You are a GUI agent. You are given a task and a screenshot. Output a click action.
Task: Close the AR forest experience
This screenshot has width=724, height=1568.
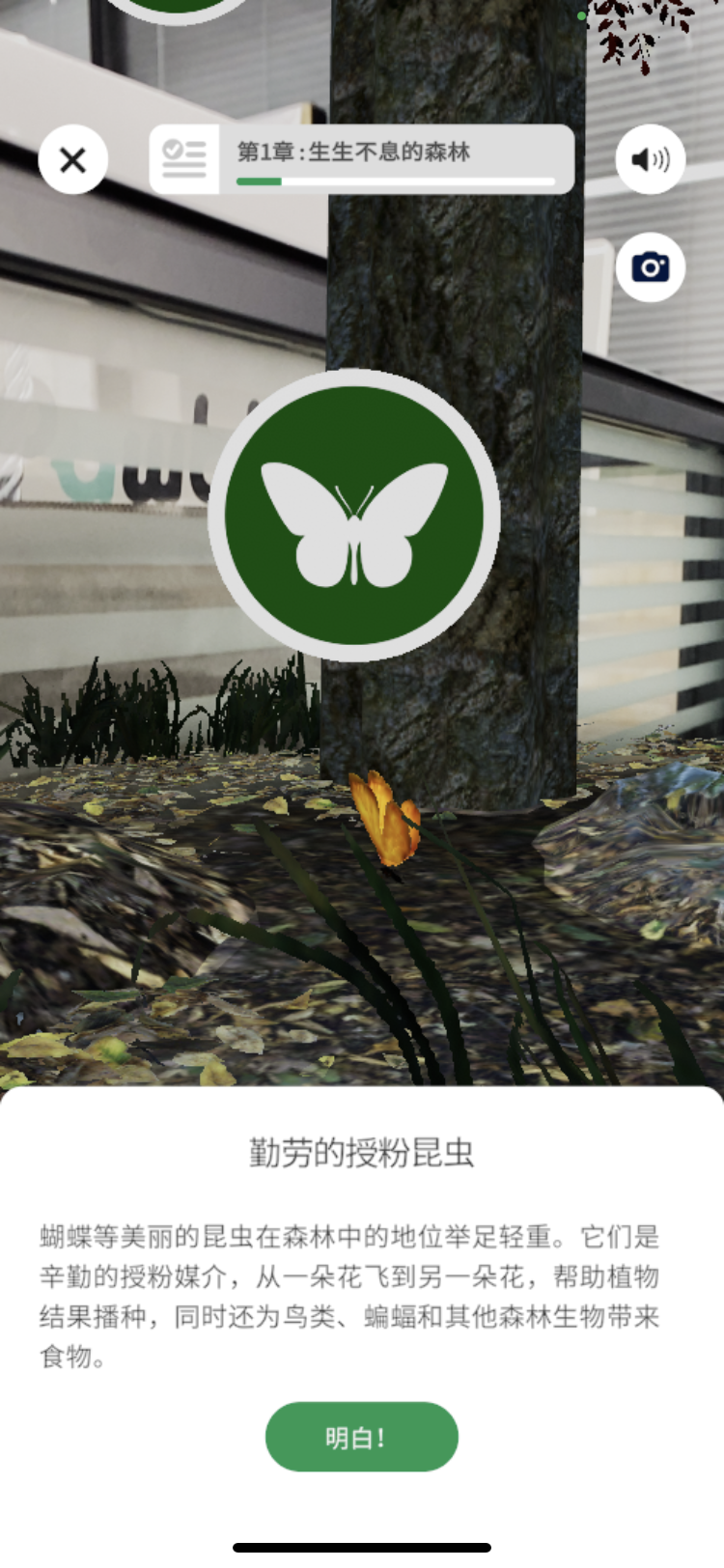73,159
